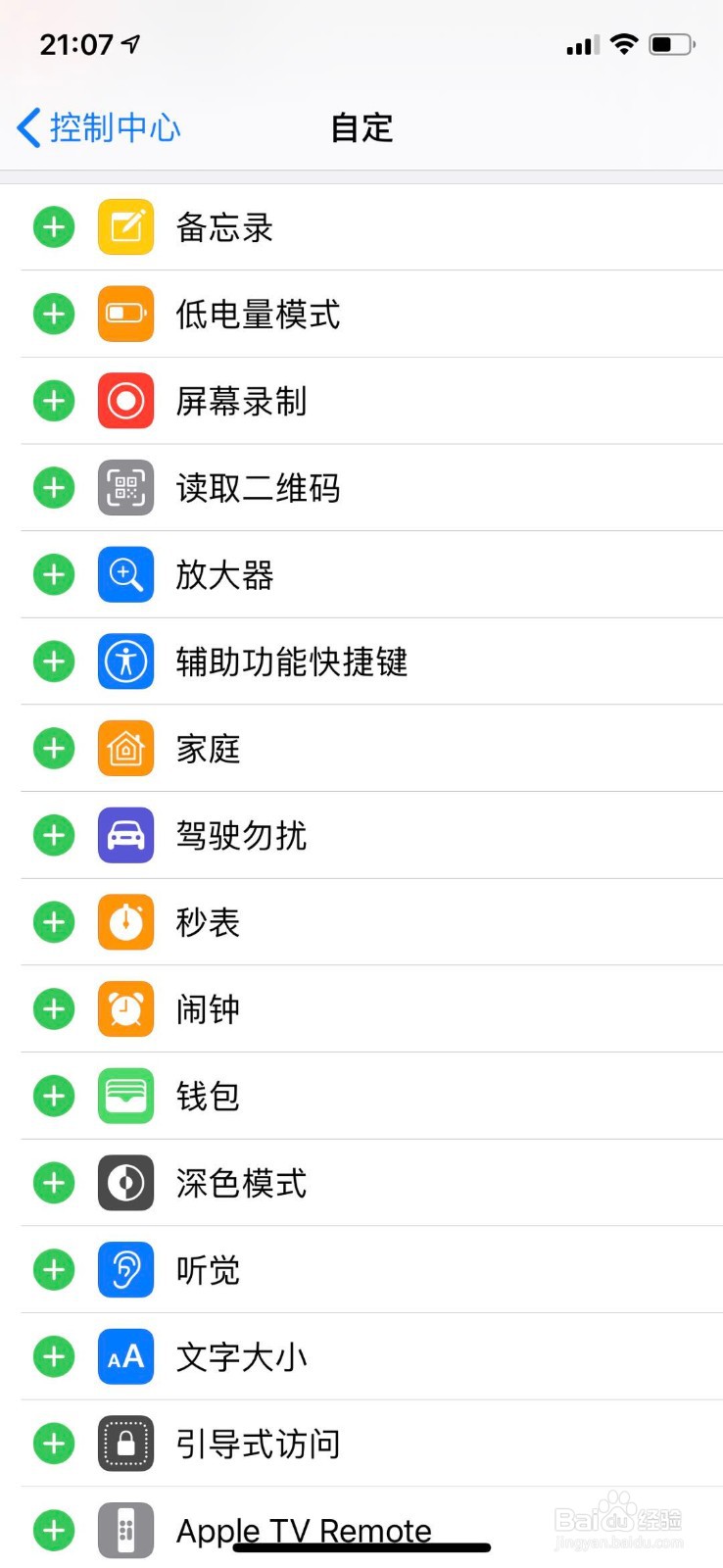
Task: Select the 读取二维码 QR code icon
Action: click(x=124, y=488)
